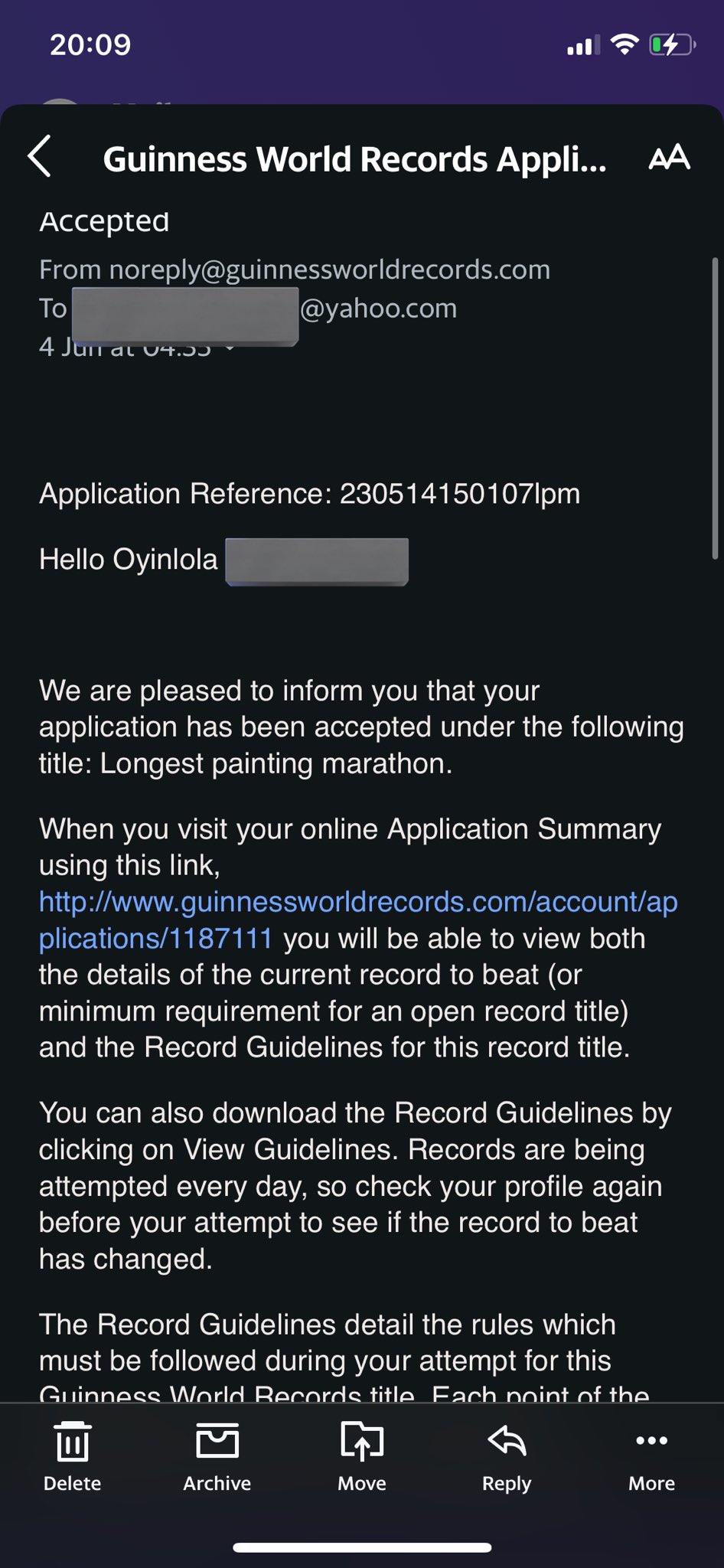Adjust text size with the AA icon
Screen dimensions: 724x1568
click(x=669, y=158)
